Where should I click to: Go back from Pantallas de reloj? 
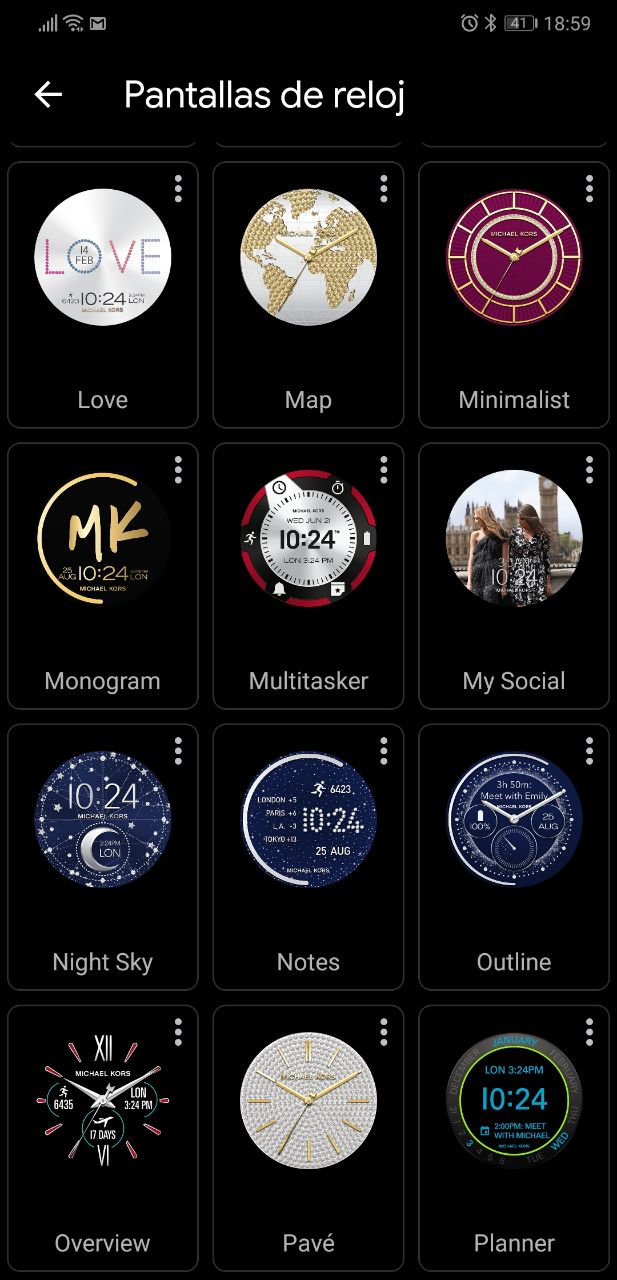48,95
